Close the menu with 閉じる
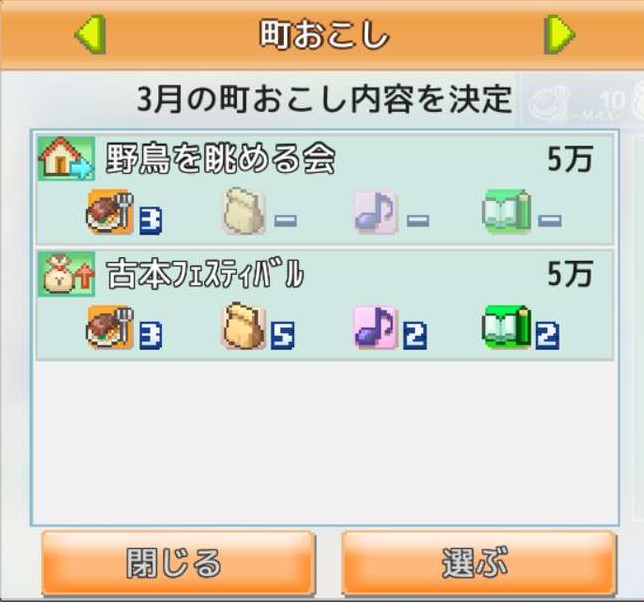This screenshot has height=602, width=644. [178, 563]
